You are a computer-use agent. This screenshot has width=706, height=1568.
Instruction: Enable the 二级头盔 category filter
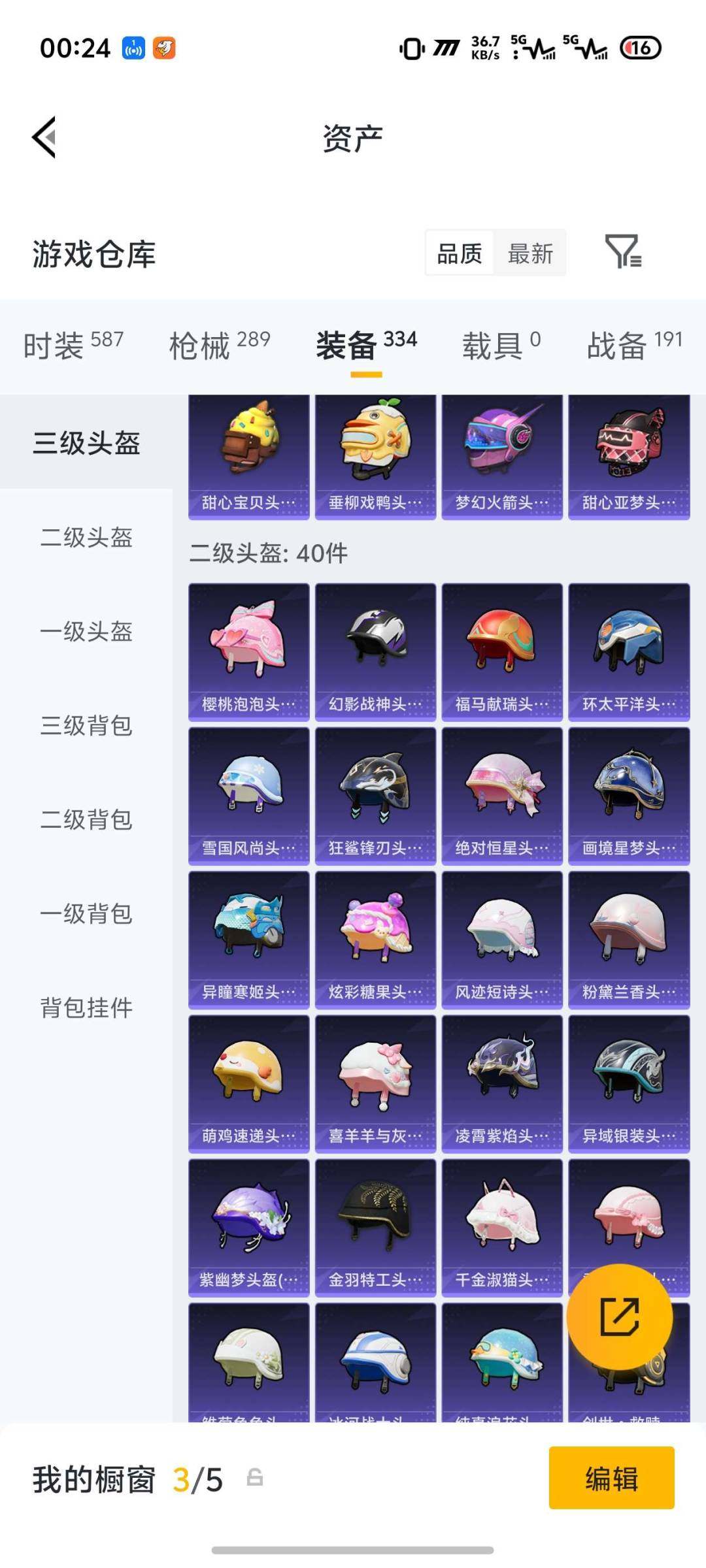[x=87, y=537]
